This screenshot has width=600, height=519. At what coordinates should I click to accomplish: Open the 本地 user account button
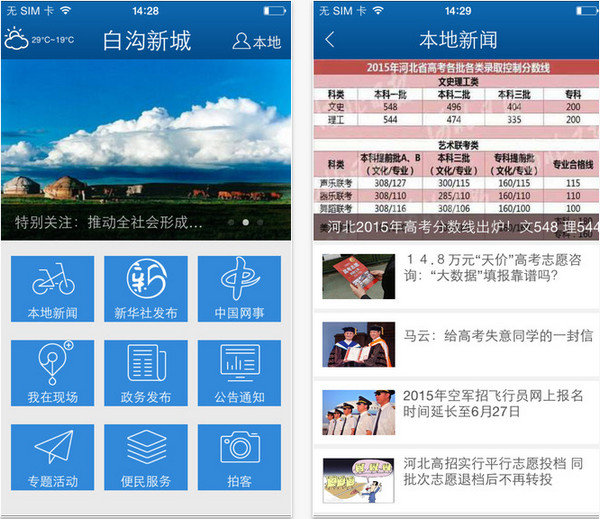[257, 41]
